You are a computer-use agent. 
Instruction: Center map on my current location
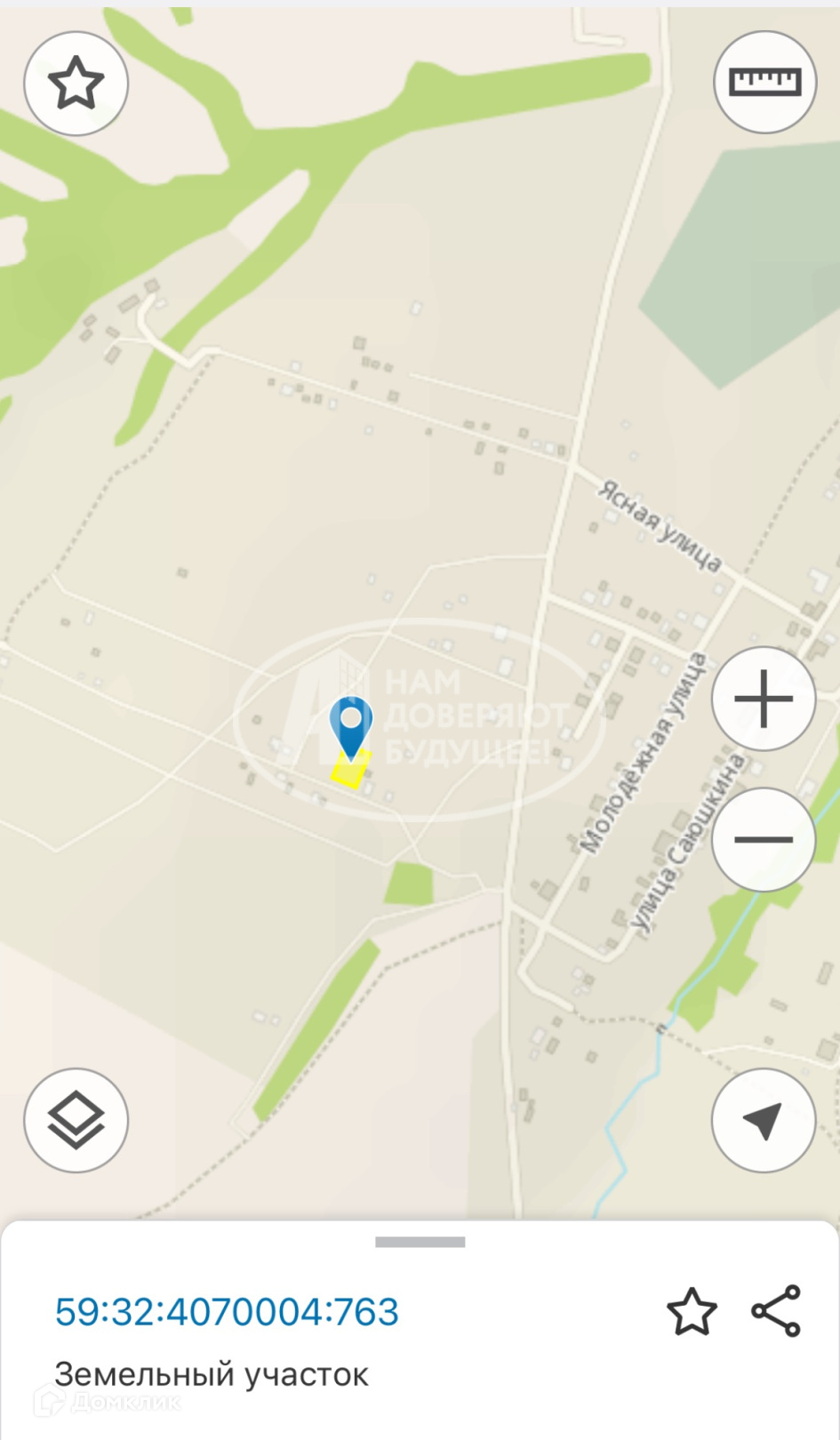pyautogui.click(x=764, y=1120)
